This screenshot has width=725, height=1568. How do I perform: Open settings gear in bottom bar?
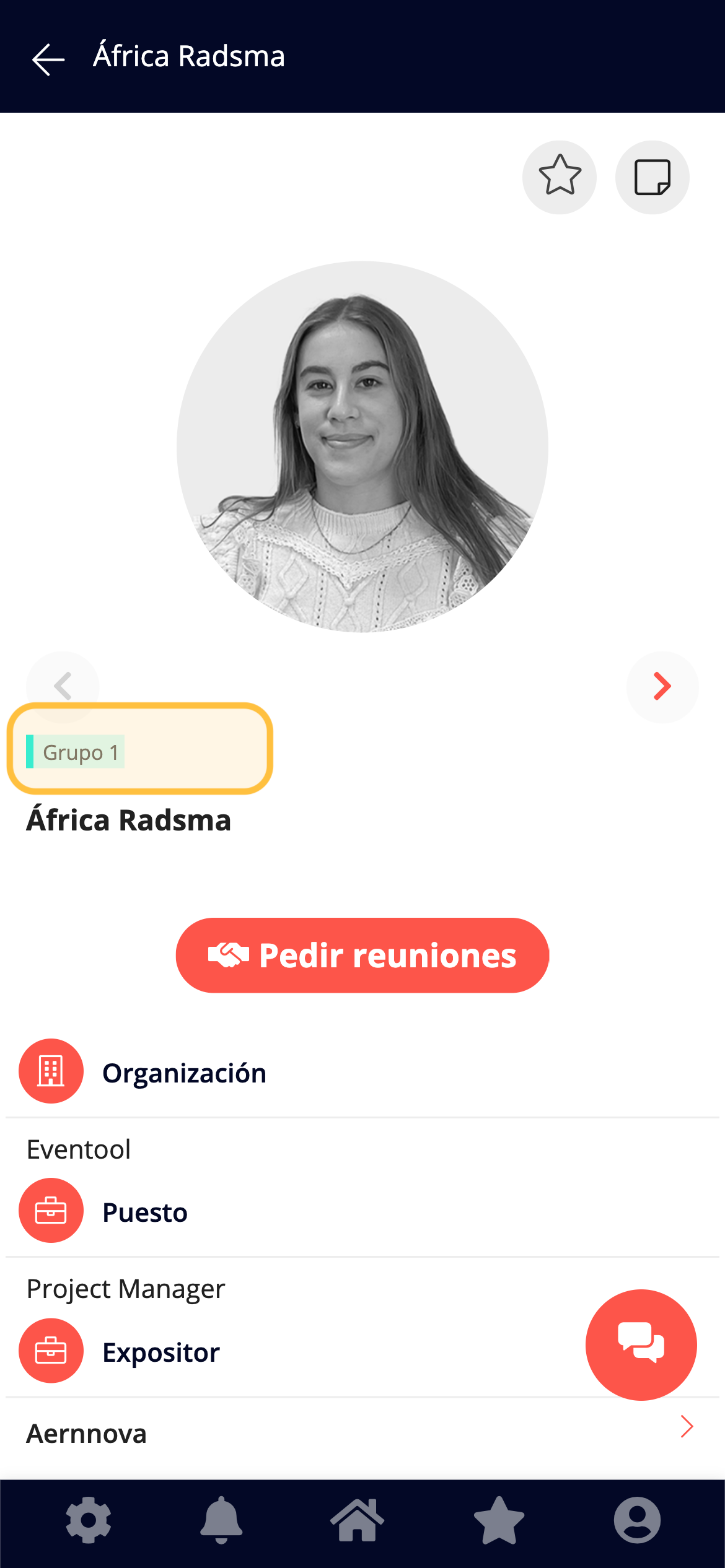pos(89,1520)
